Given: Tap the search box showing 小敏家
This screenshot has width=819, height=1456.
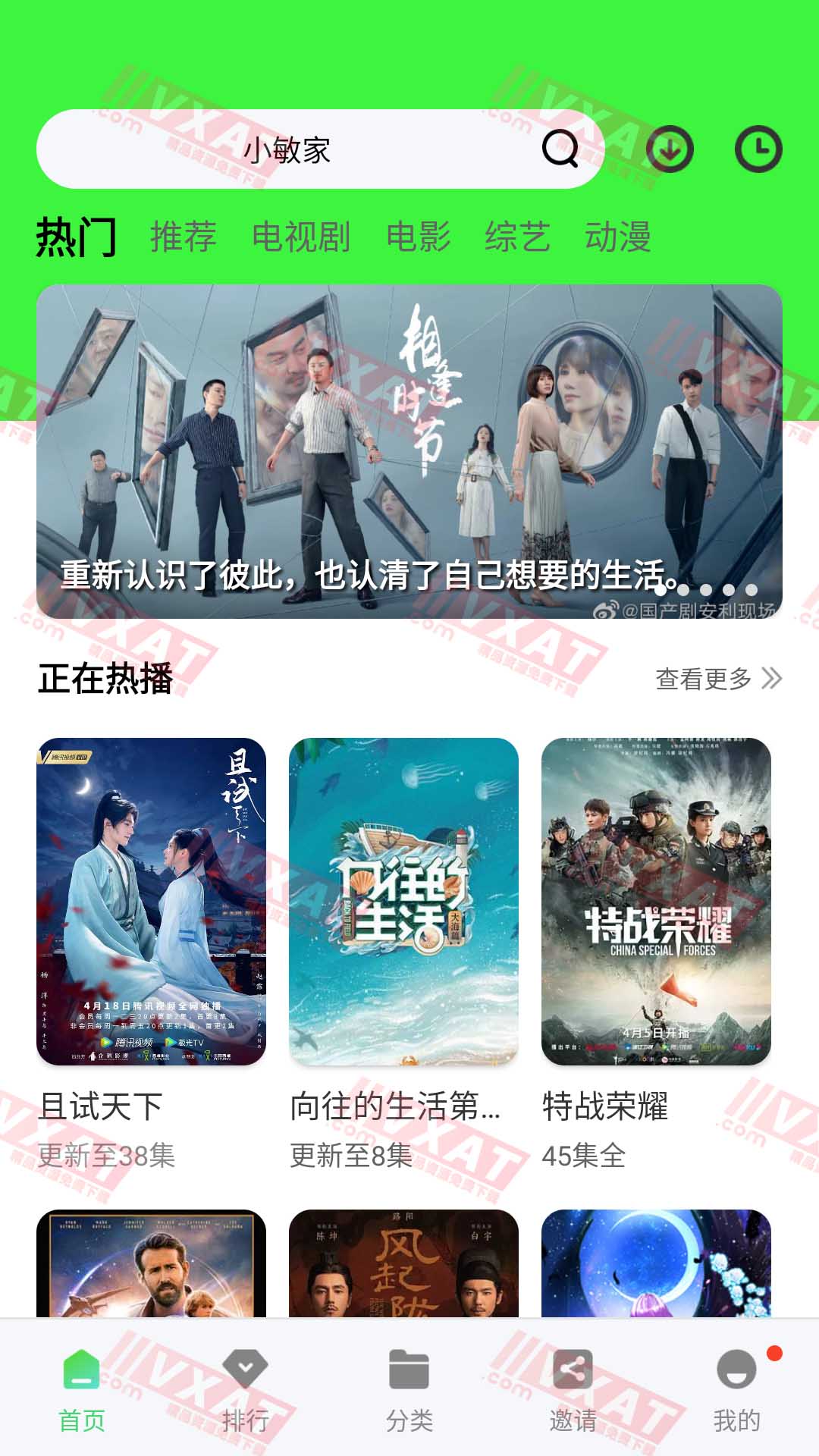Looking at the screenshot, I should 288,150.
